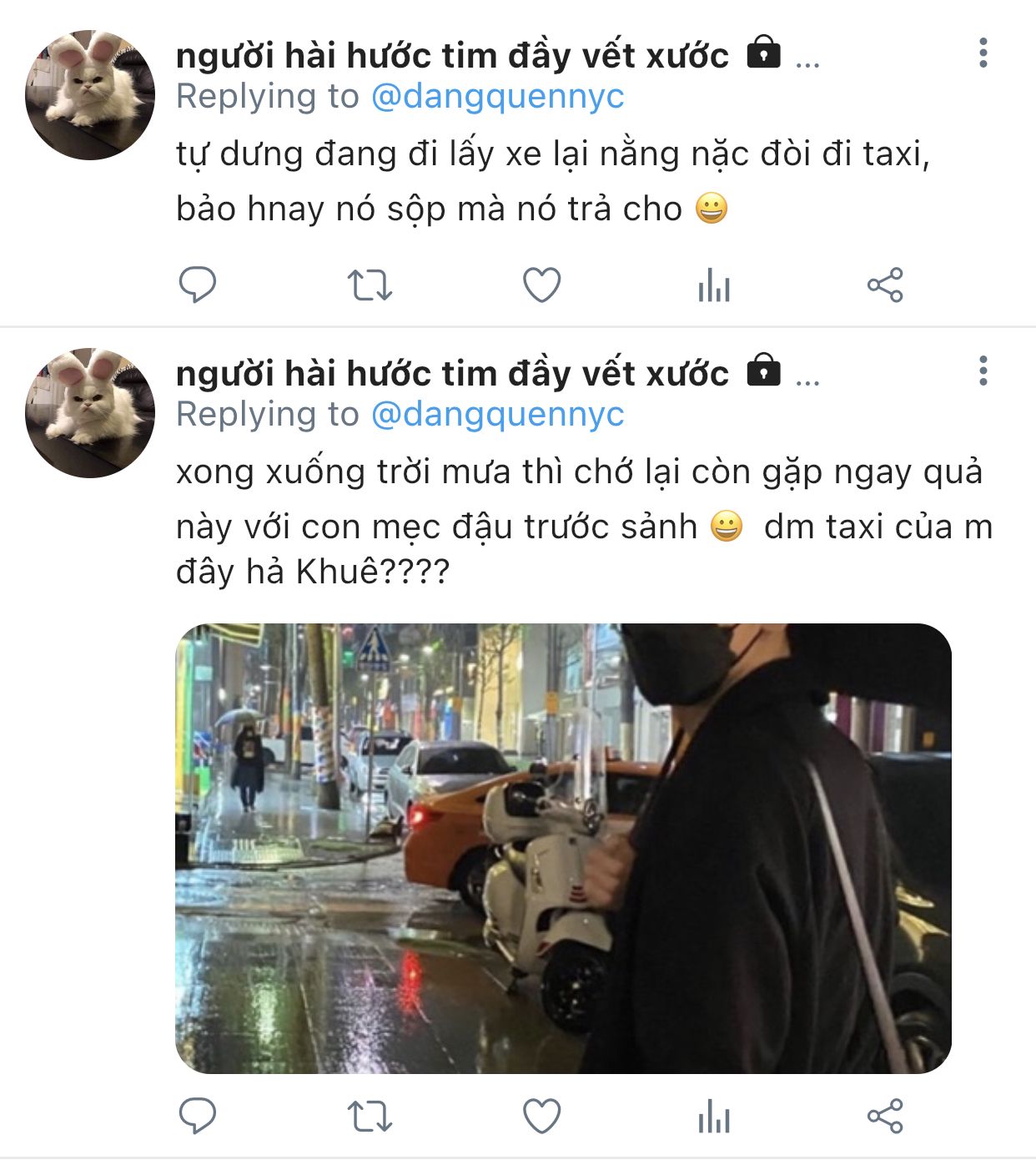Open the rainy street photo
Viewport: 1036px width, 1160px height.
[563, 848]
